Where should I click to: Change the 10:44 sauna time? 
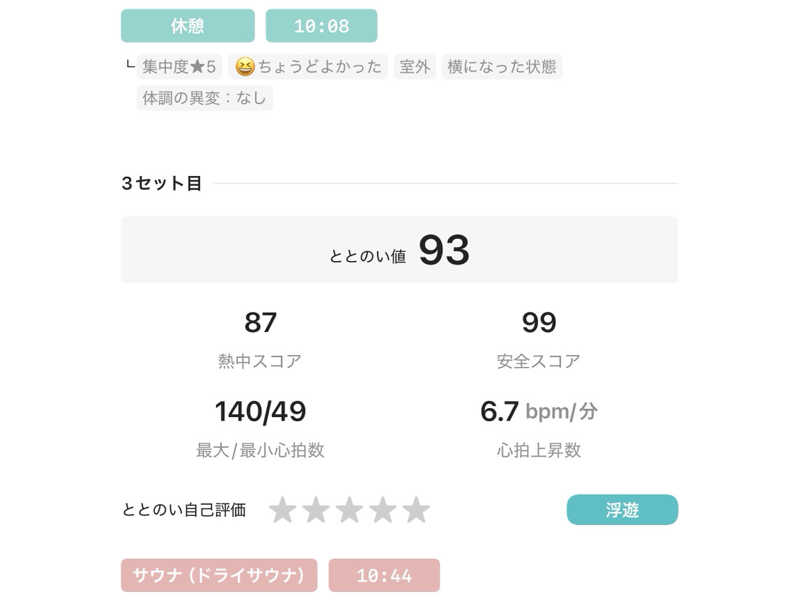383,576
